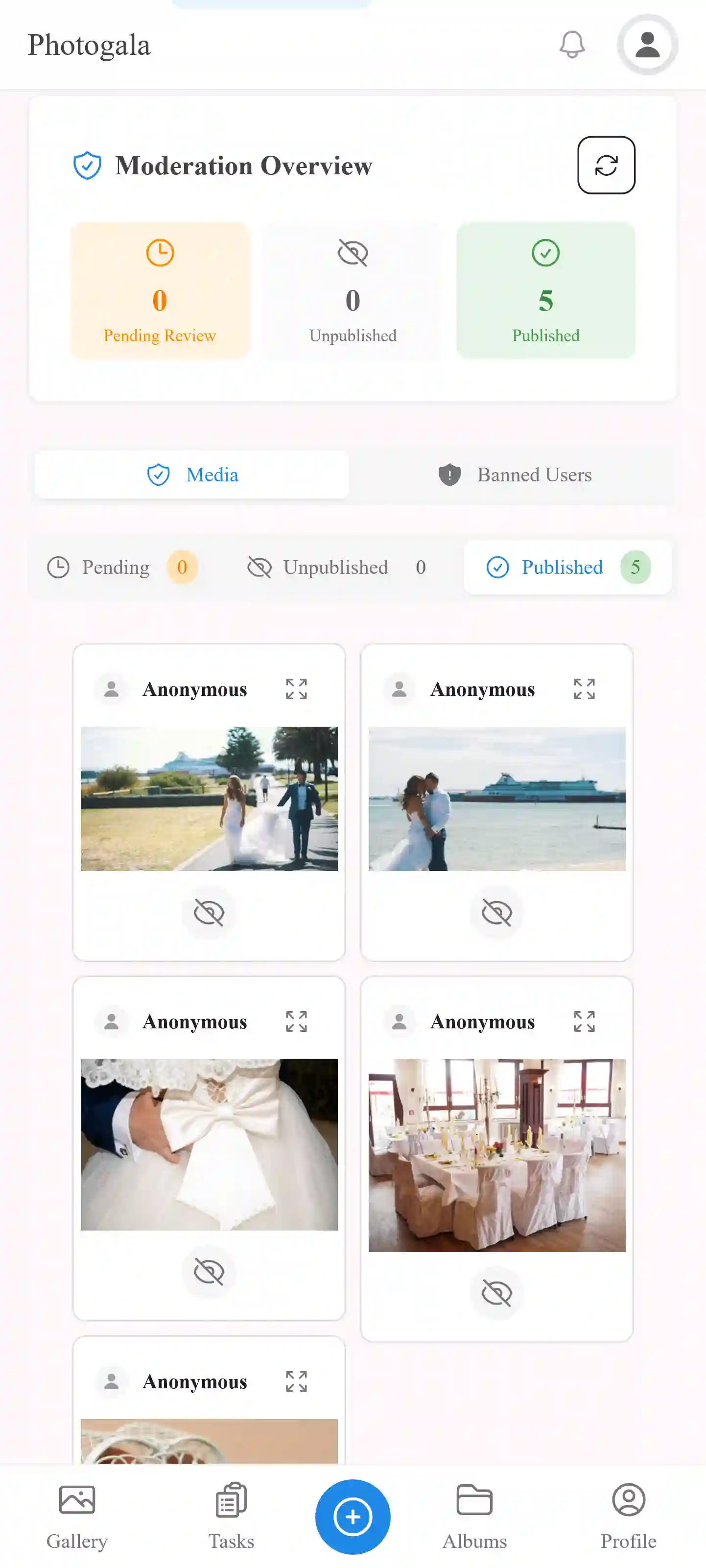Go to the Gallery tab

point(77,1516)
